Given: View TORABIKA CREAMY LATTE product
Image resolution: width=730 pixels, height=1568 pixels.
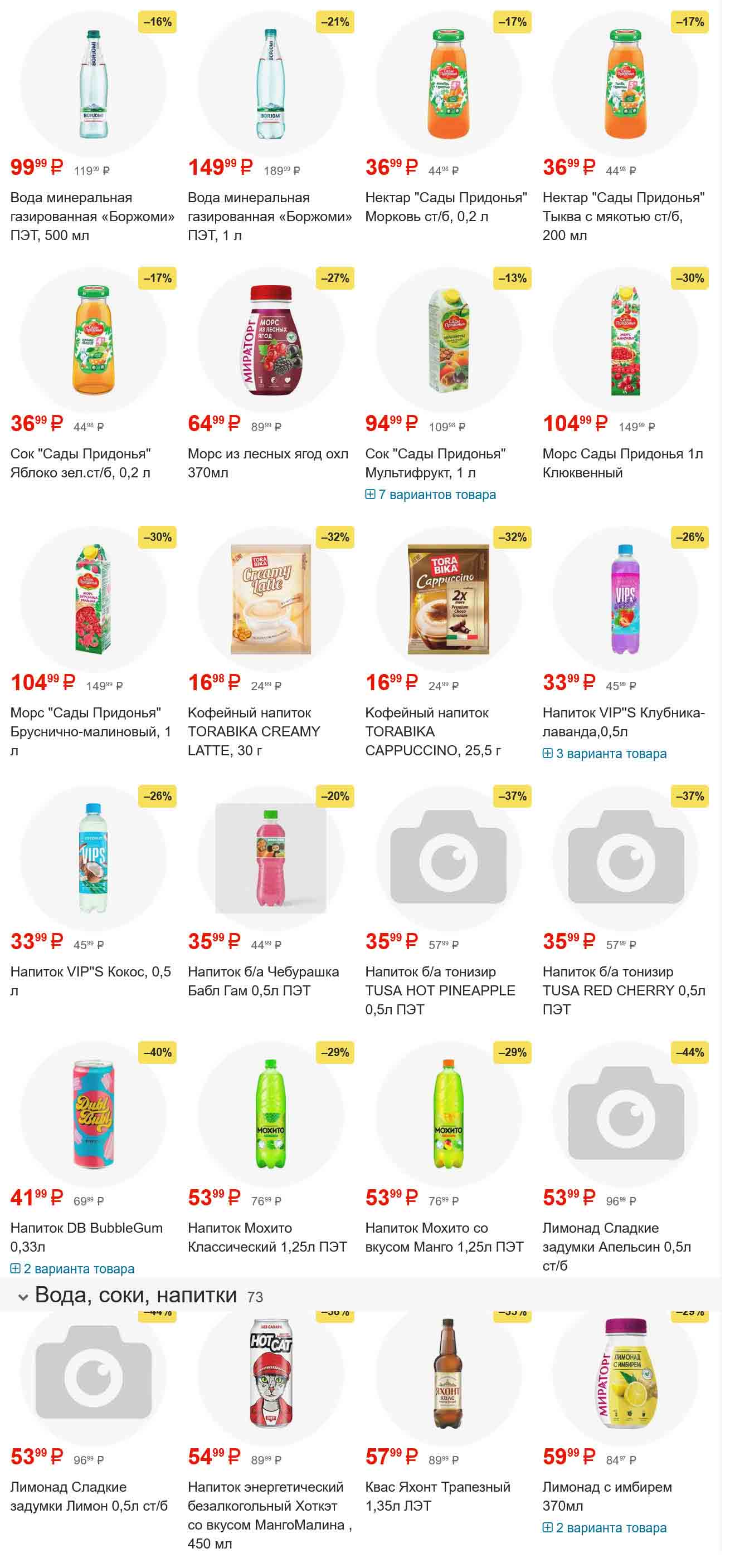Looking at the screenshot, I should point(254,731).
